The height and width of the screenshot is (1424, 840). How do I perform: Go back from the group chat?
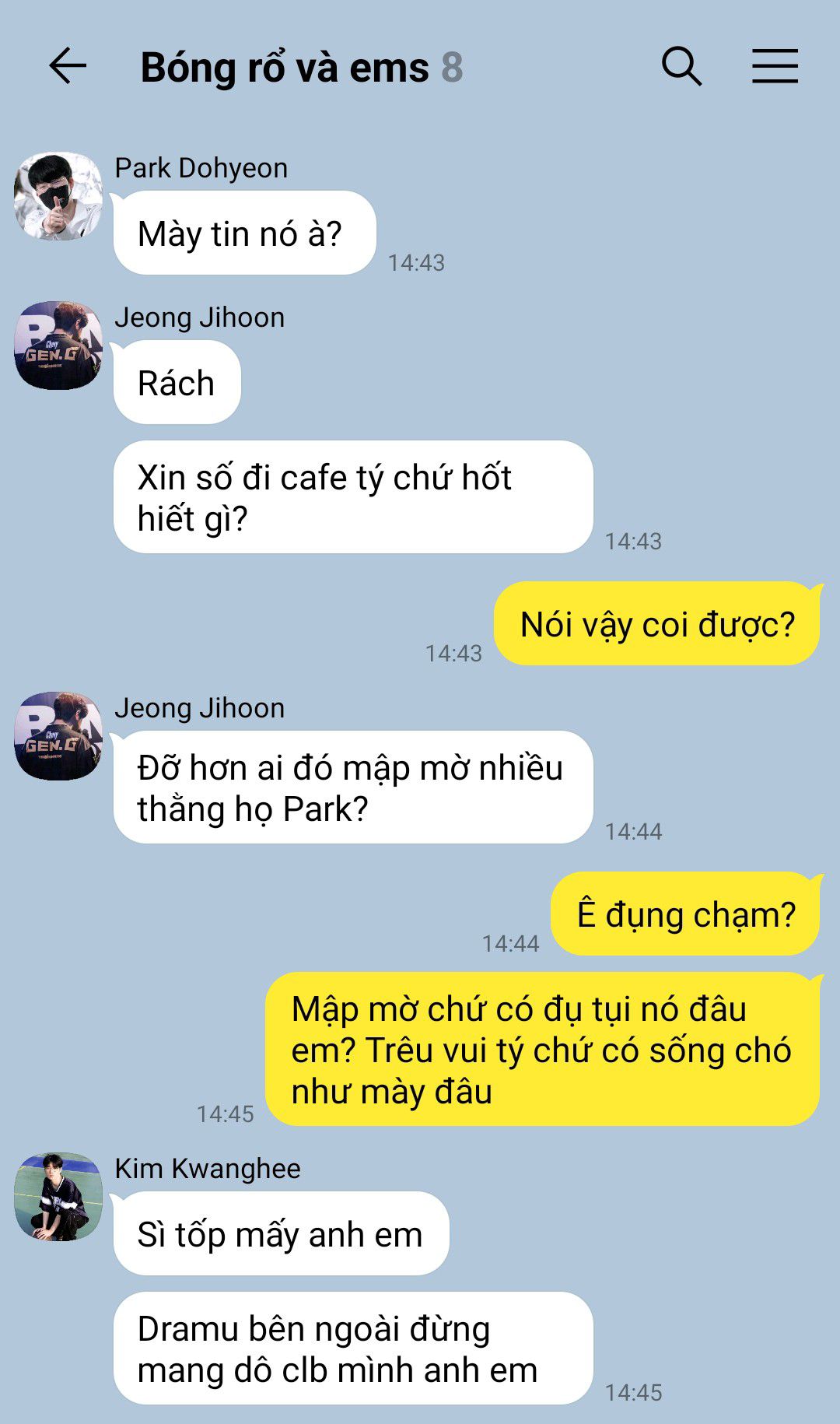68,65
